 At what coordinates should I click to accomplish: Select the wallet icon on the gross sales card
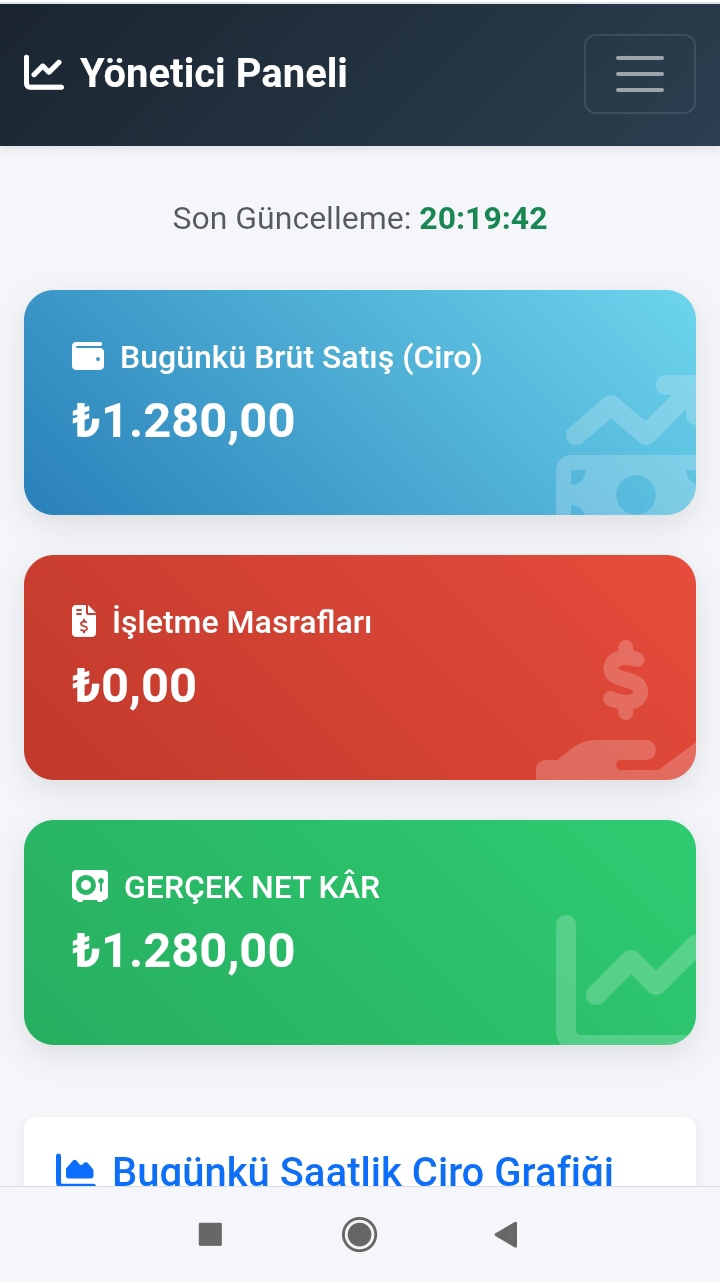point(88,354)
